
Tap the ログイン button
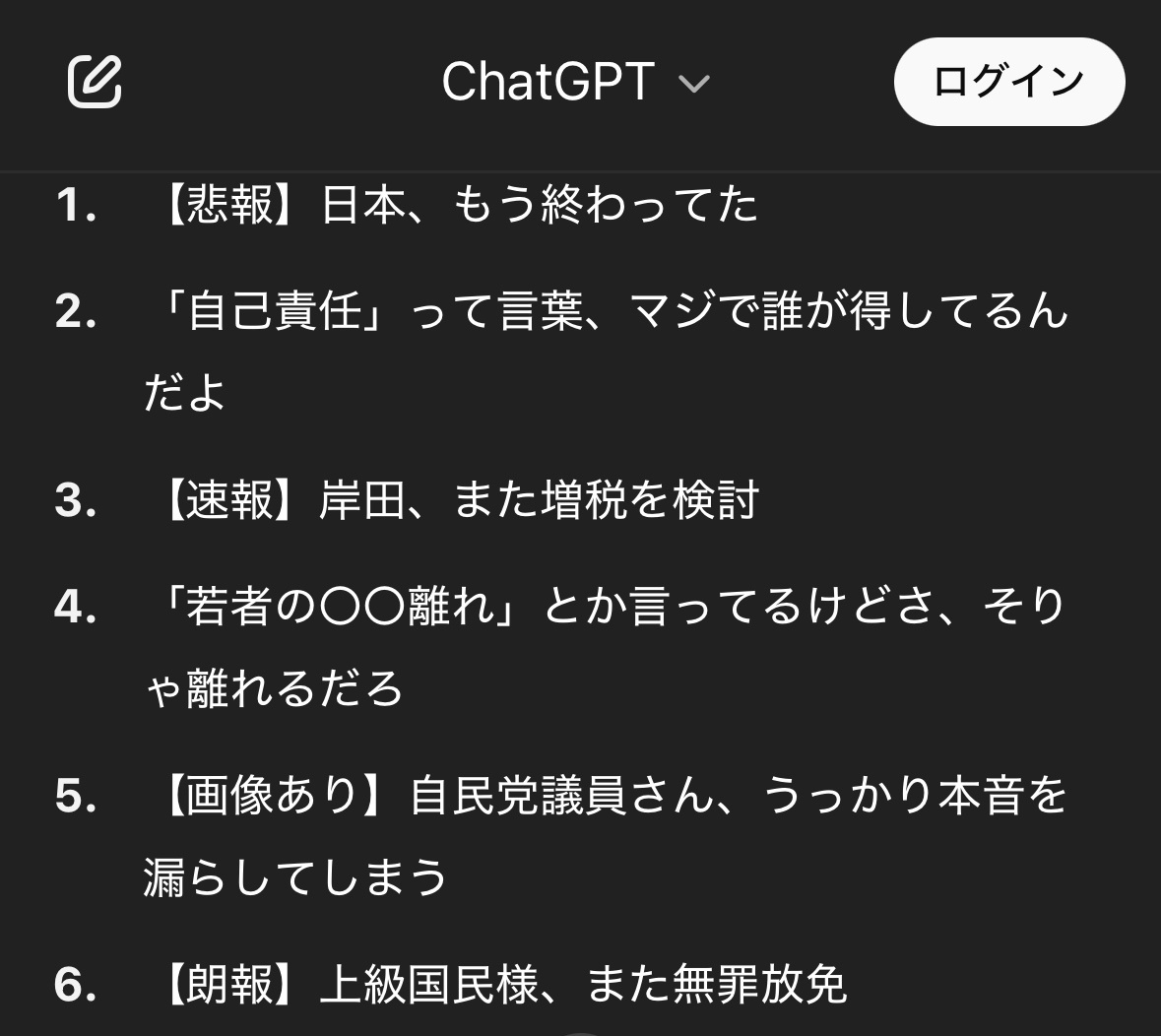click(1008, 82)
